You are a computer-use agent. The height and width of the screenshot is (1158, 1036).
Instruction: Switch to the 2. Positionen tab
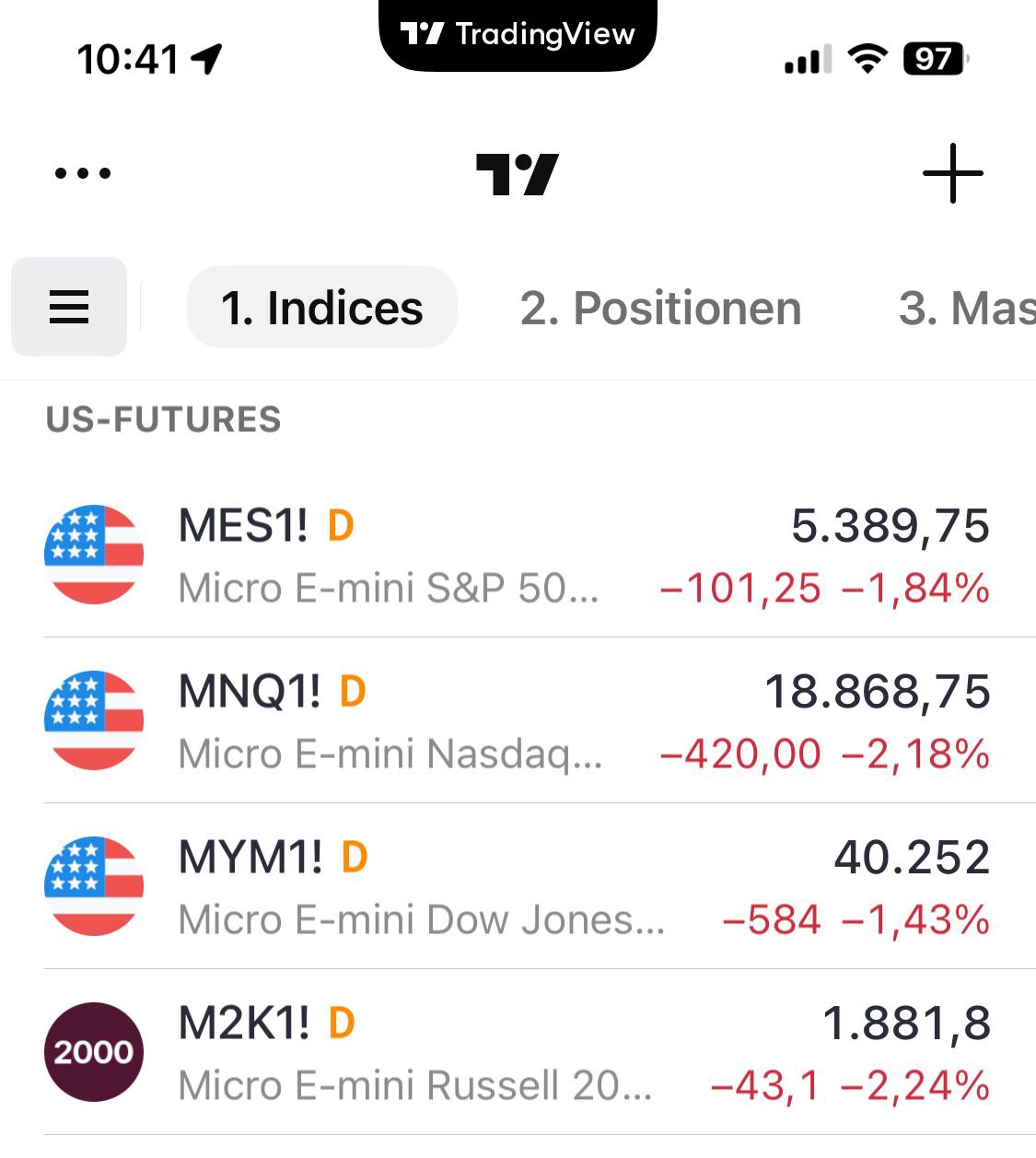pos(660,308)
